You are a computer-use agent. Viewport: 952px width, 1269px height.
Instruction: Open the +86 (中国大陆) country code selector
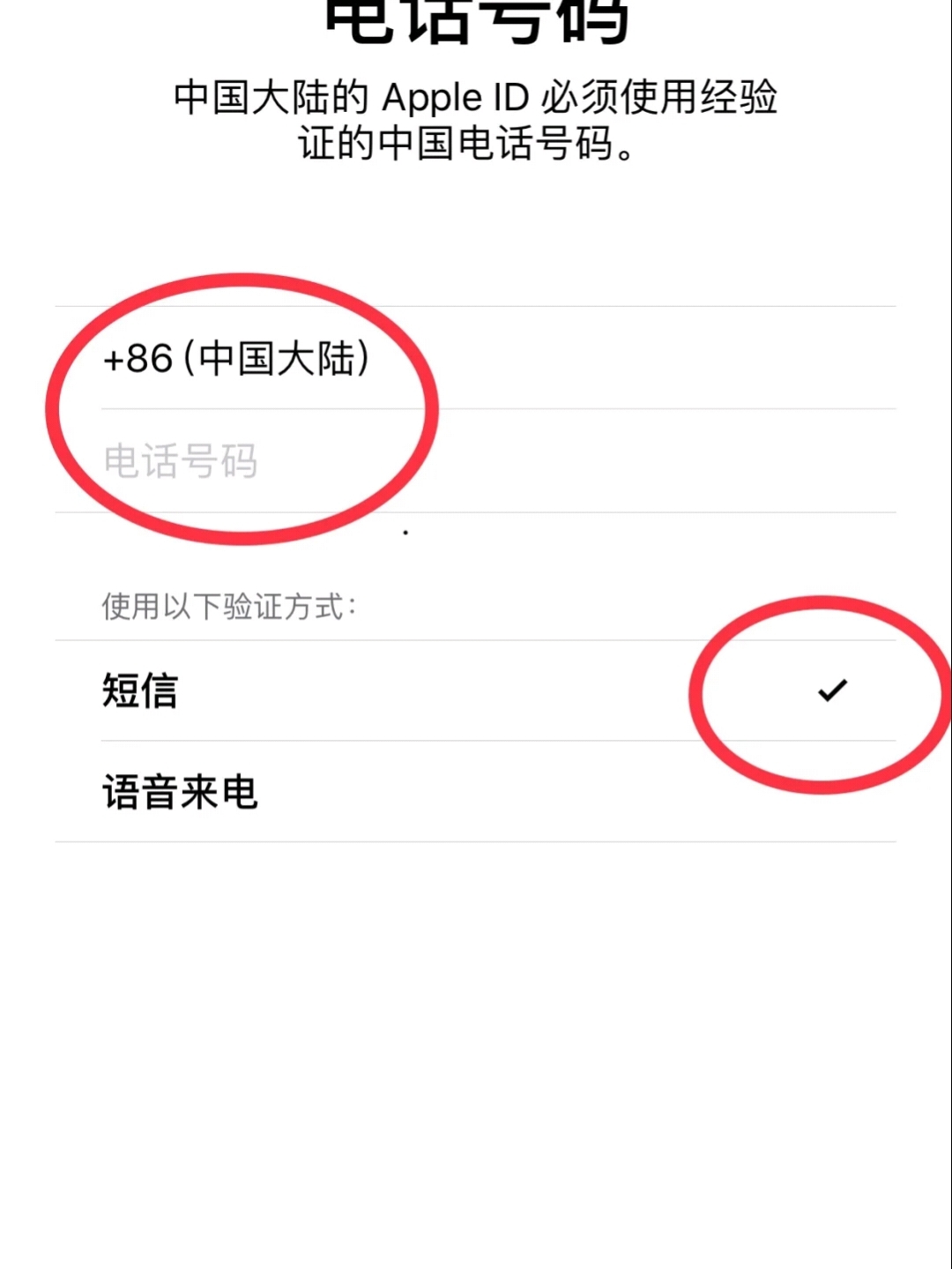click(236, 359)
